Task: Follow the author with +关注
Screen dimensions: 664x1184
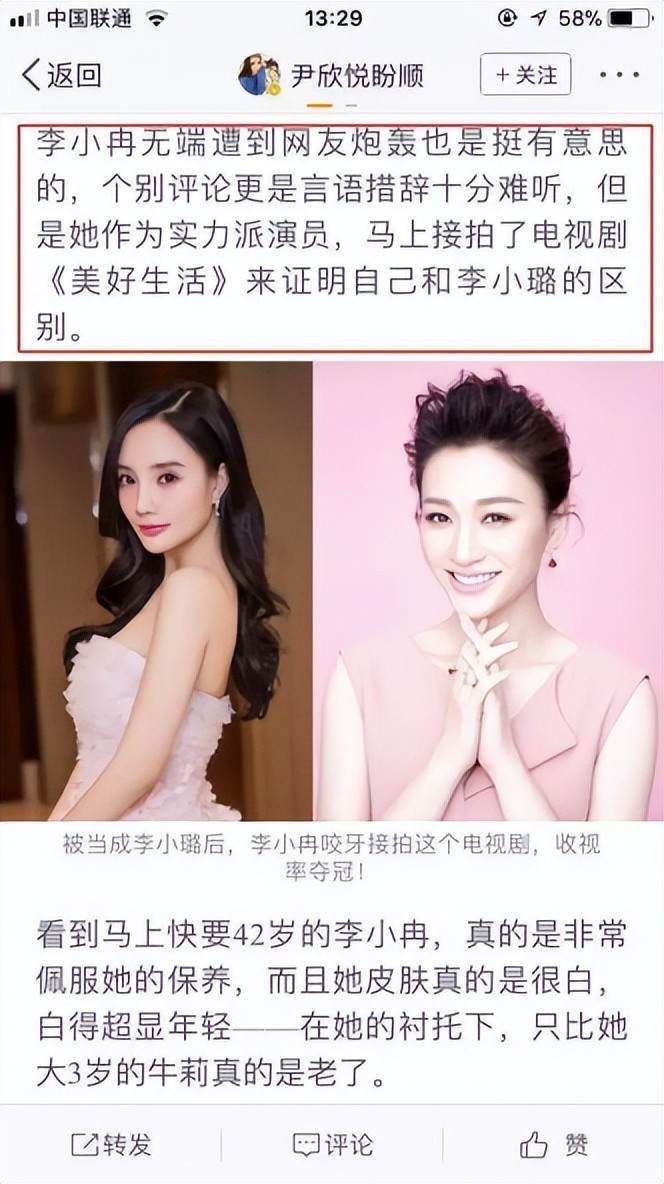Action: (x=525, y=75)
